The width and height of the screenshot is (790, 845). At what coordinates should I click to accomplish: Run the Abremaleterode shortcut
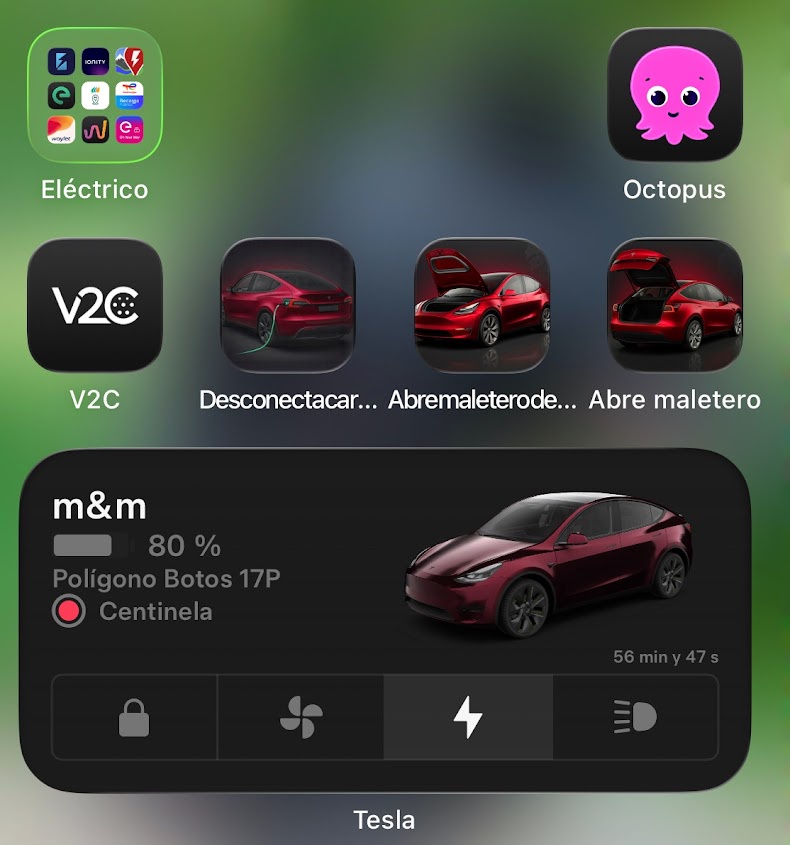(x=482, y=305)
